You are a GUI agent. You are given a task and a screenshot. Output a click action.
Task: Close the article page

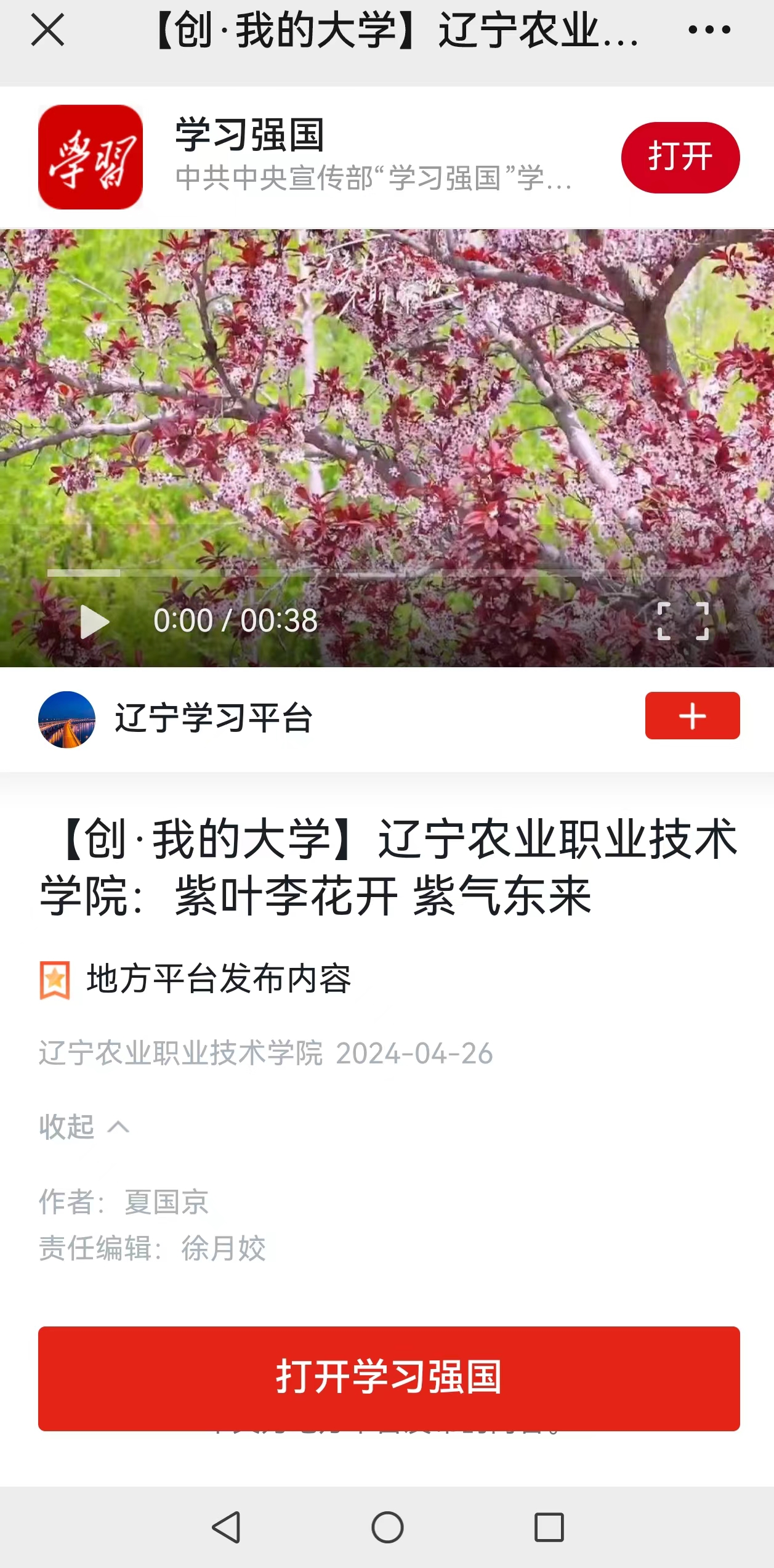47,30
